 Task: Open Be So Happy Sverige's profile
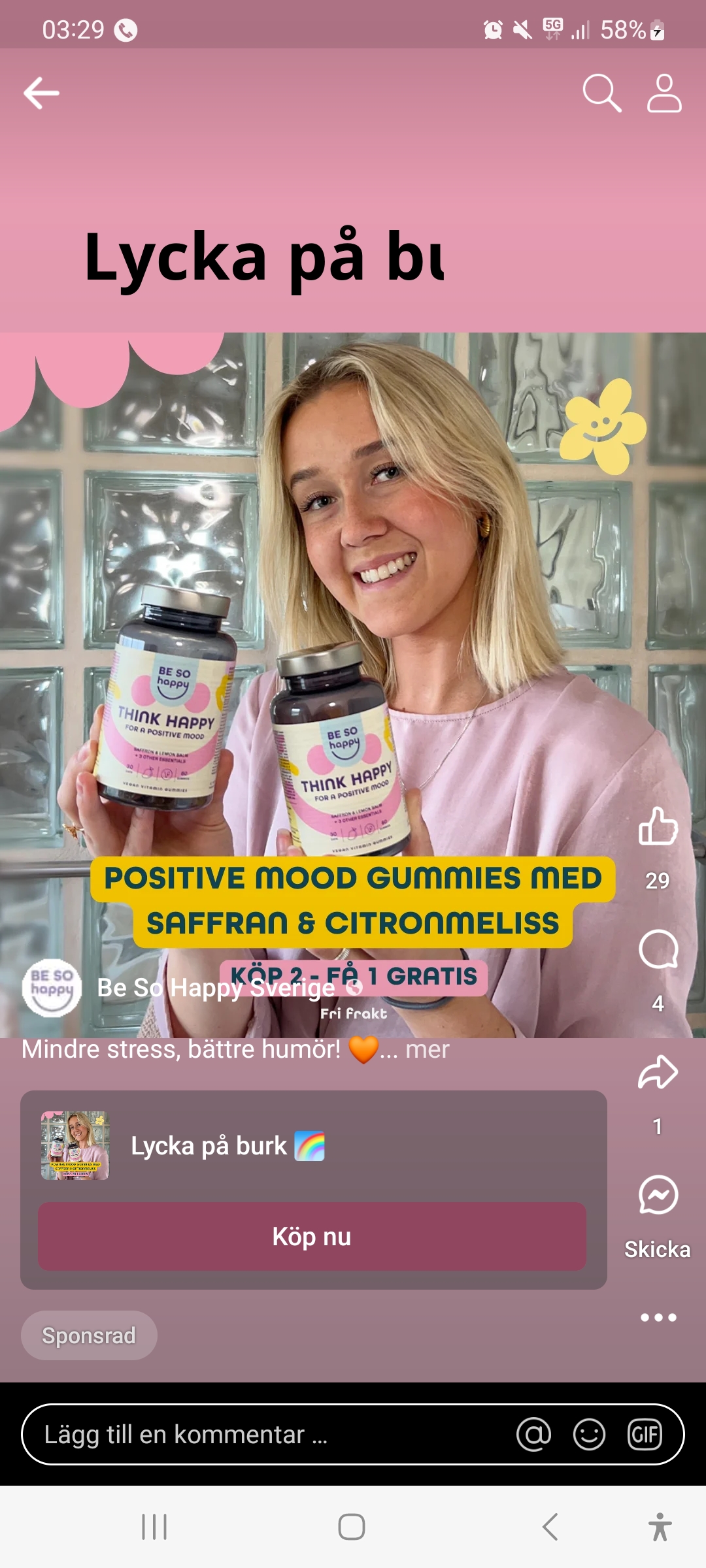[216, 988]
